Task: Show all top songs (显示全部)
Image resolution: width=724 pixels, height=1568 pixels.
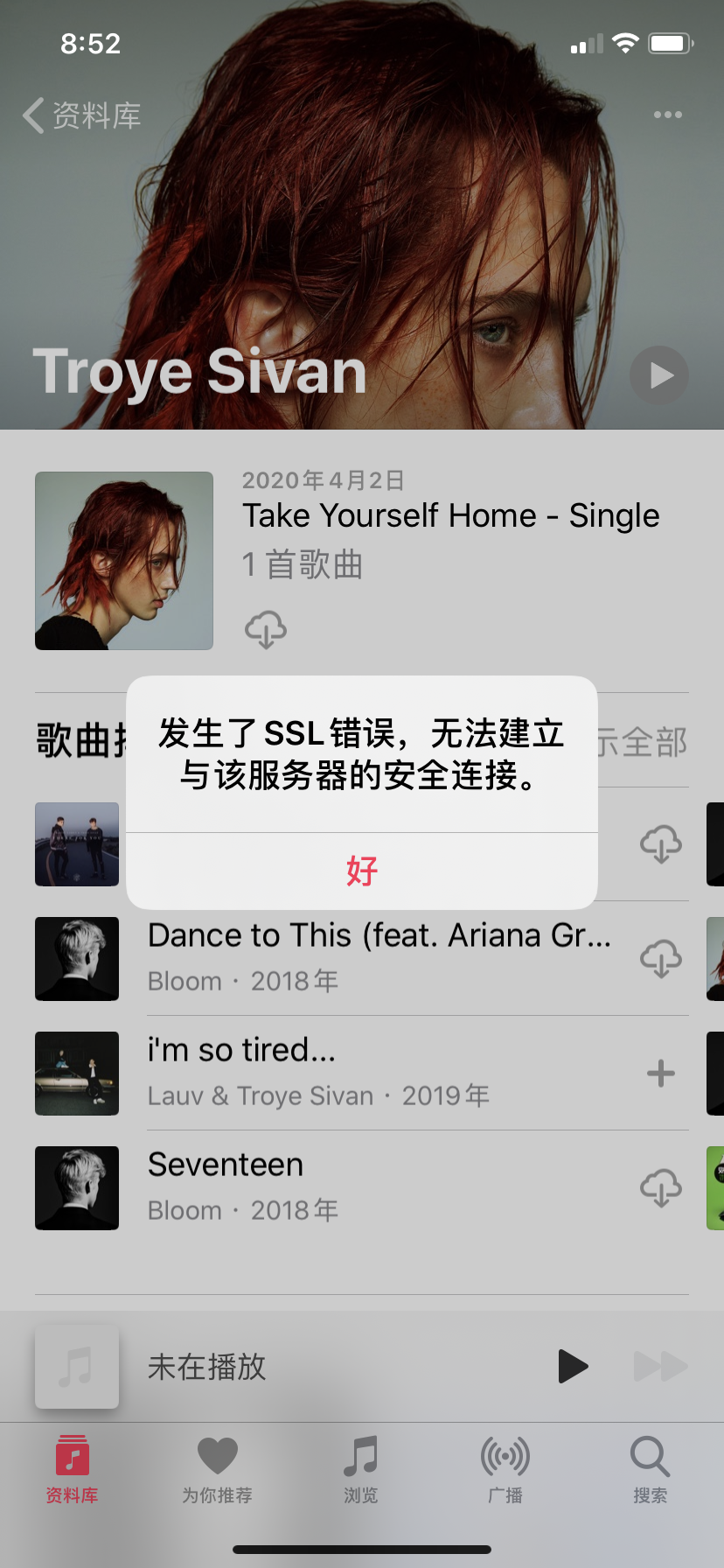Action: tap(644, 742)
